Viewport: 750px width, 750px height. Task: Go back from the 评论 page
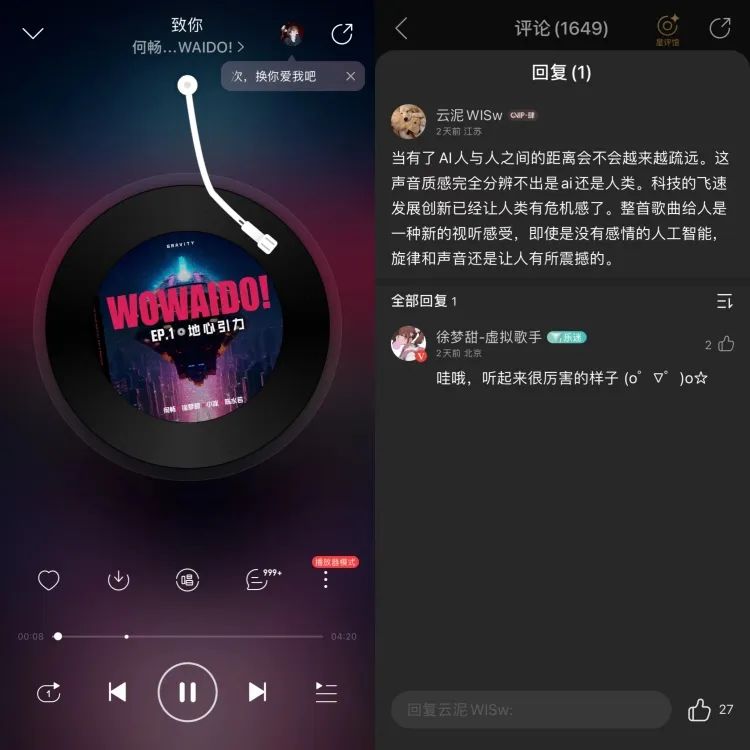[x=401, y=29]
